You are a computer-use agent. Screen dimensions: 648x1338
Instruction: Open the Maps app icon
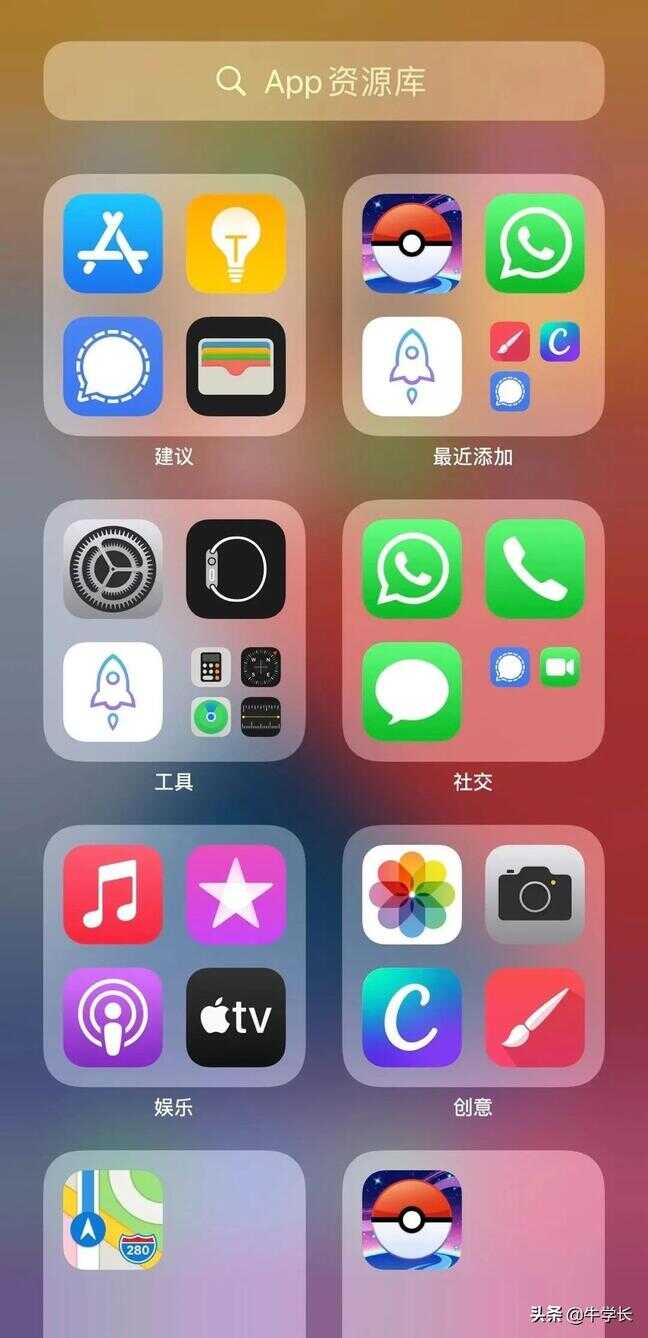[113, 1220]
